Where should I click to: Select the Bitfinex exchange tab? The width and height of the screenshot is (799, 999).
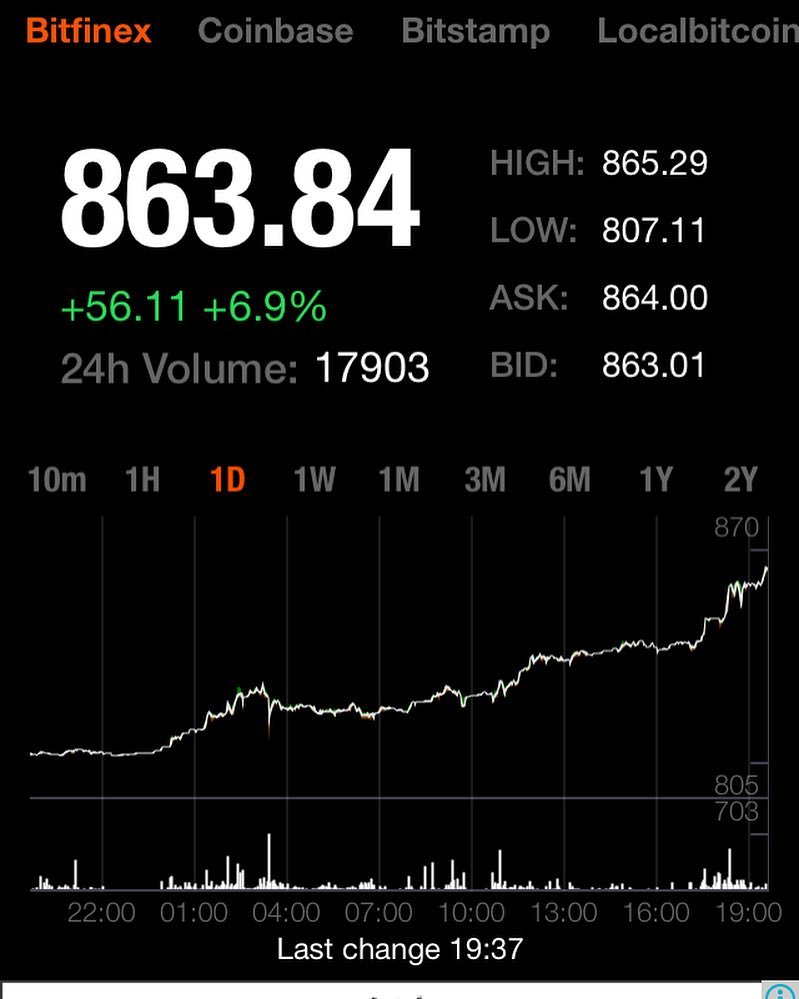pos(88,31)
